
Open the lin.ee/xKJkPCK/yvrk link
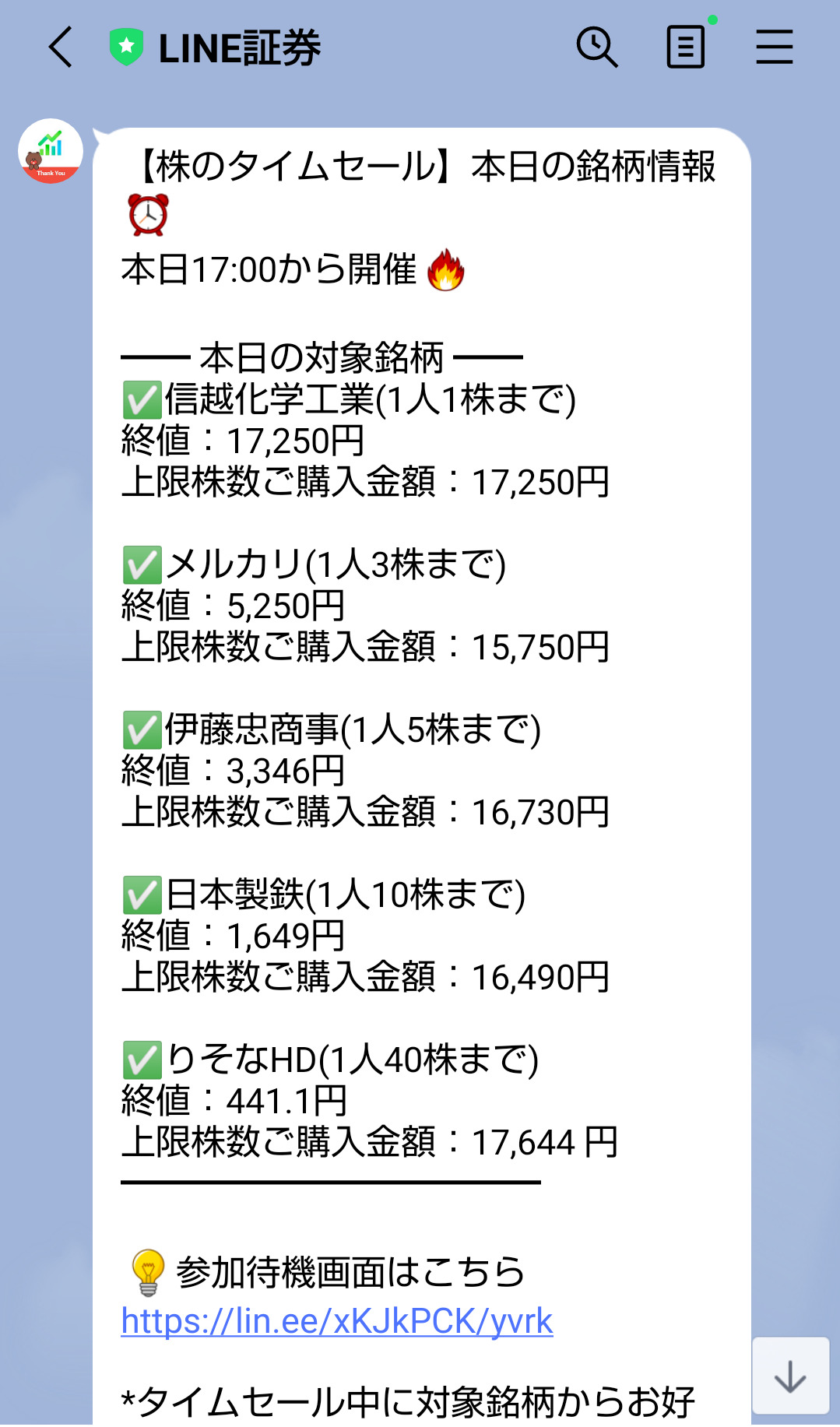click(337, 1321)
